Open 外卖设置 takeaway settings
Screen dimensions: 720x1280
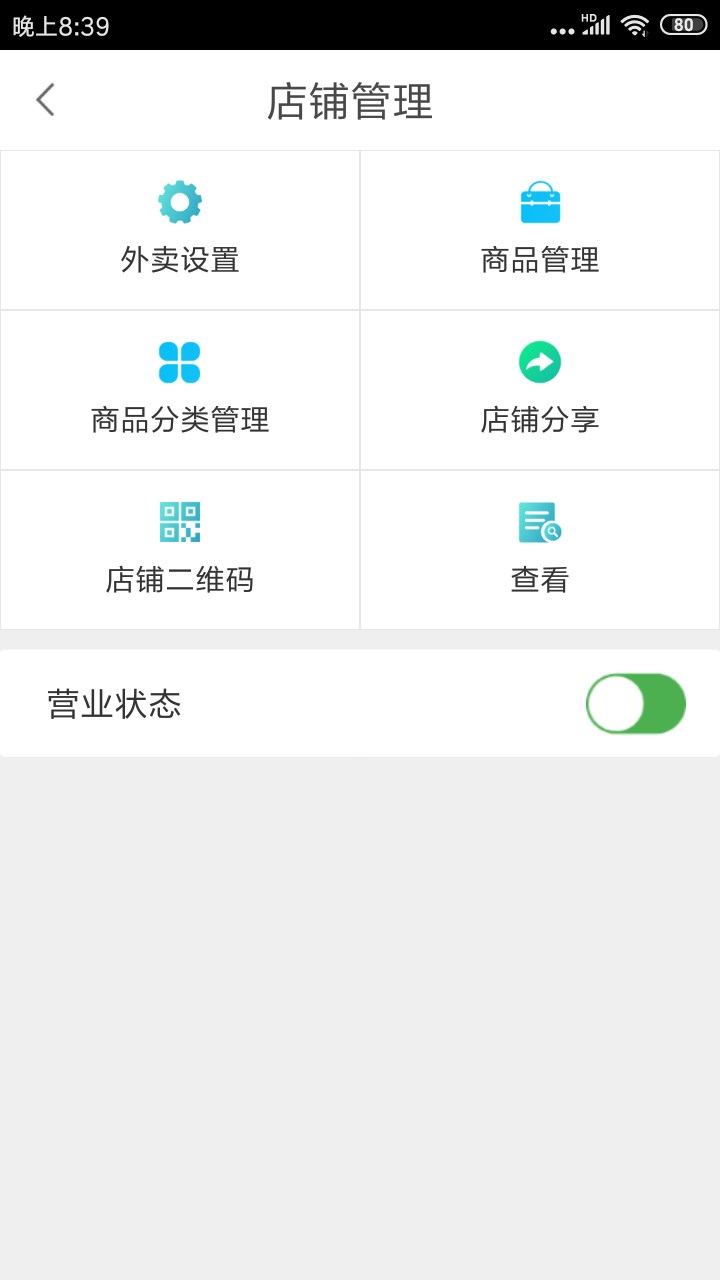(x=180, y=230)
